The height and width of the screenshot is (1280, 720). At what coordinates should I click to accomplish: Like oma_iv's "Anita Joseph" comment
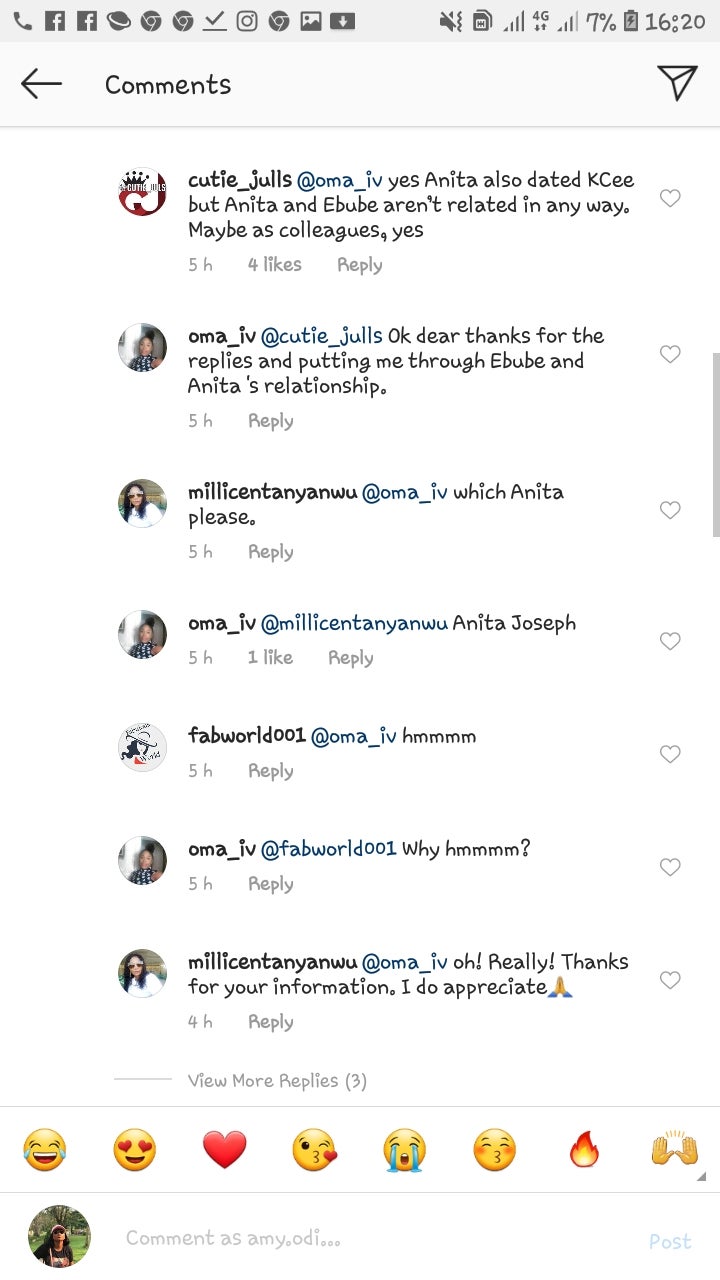pos(670,641)
